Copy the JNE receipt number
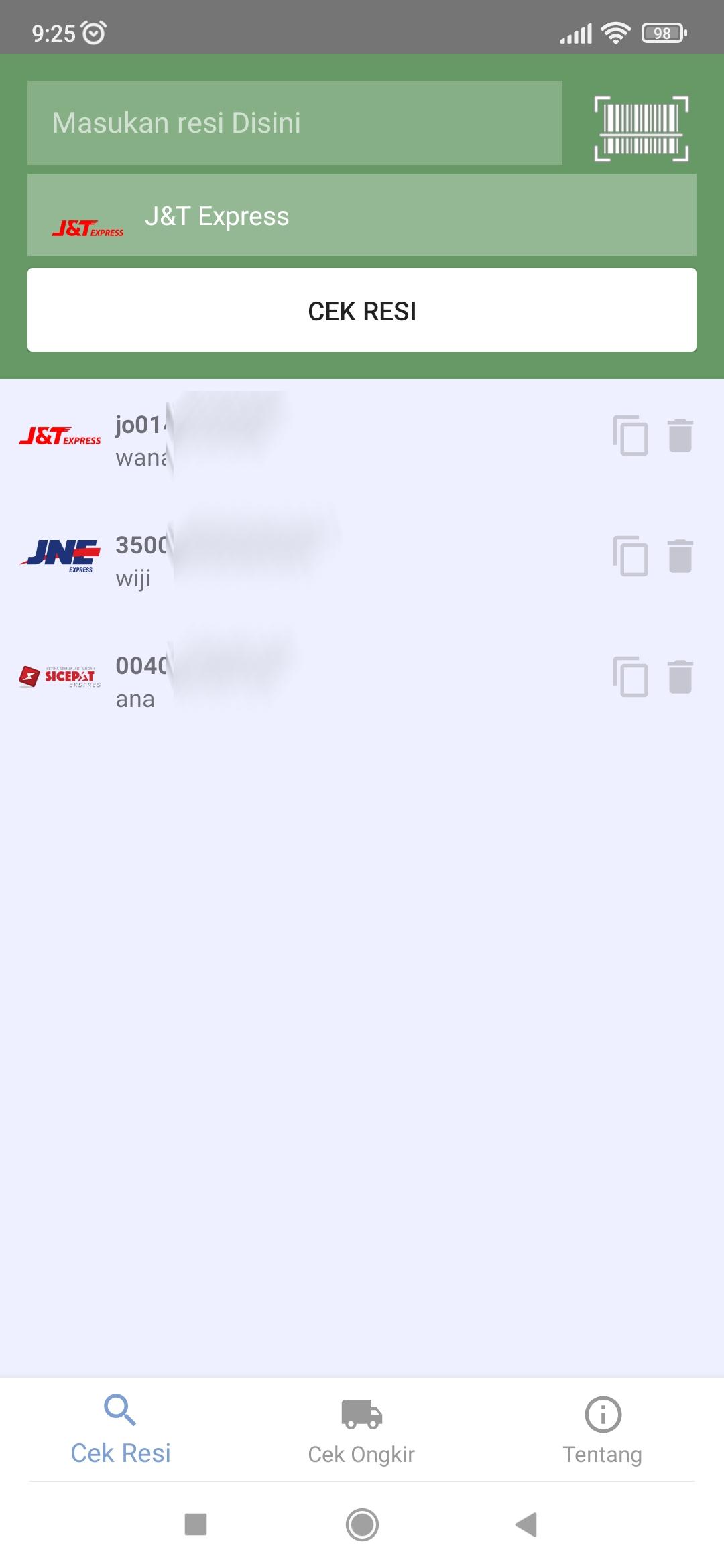The image size is (724, 1568). [630, 556]
